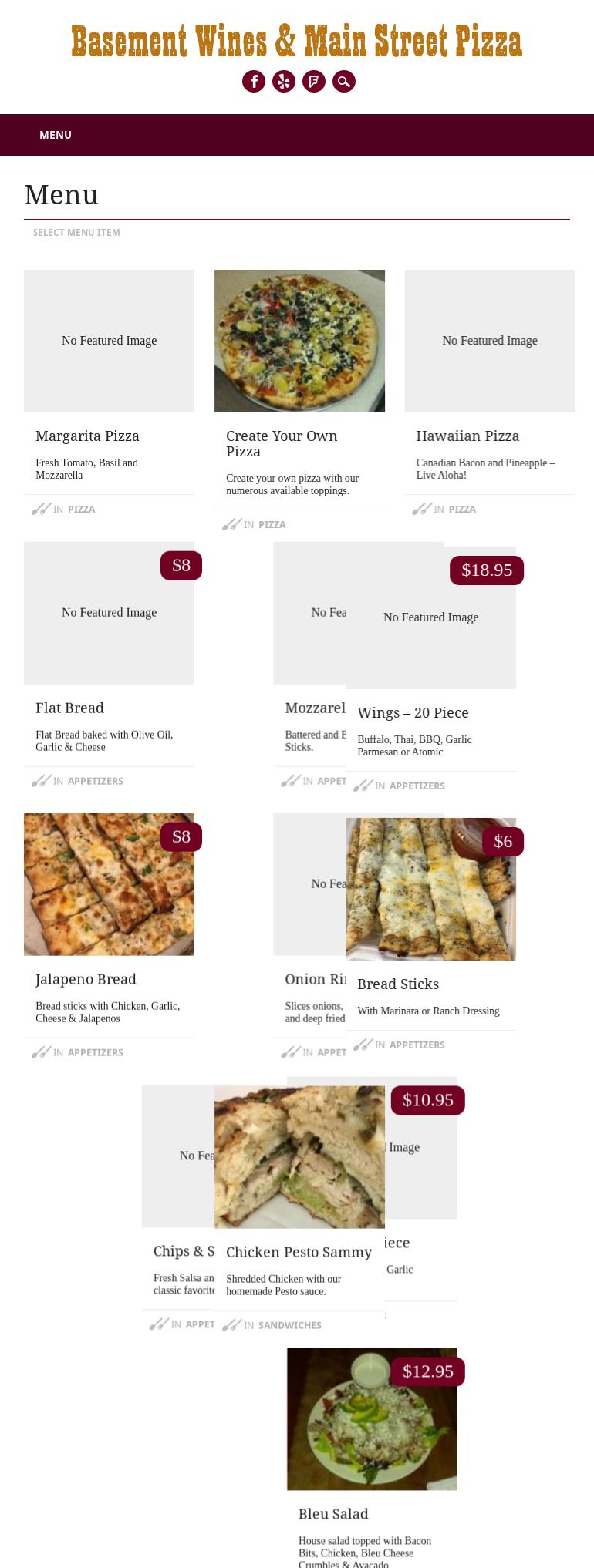View the Create Your Own Pizza item
594x1568 pixels.
pos(282,443)
